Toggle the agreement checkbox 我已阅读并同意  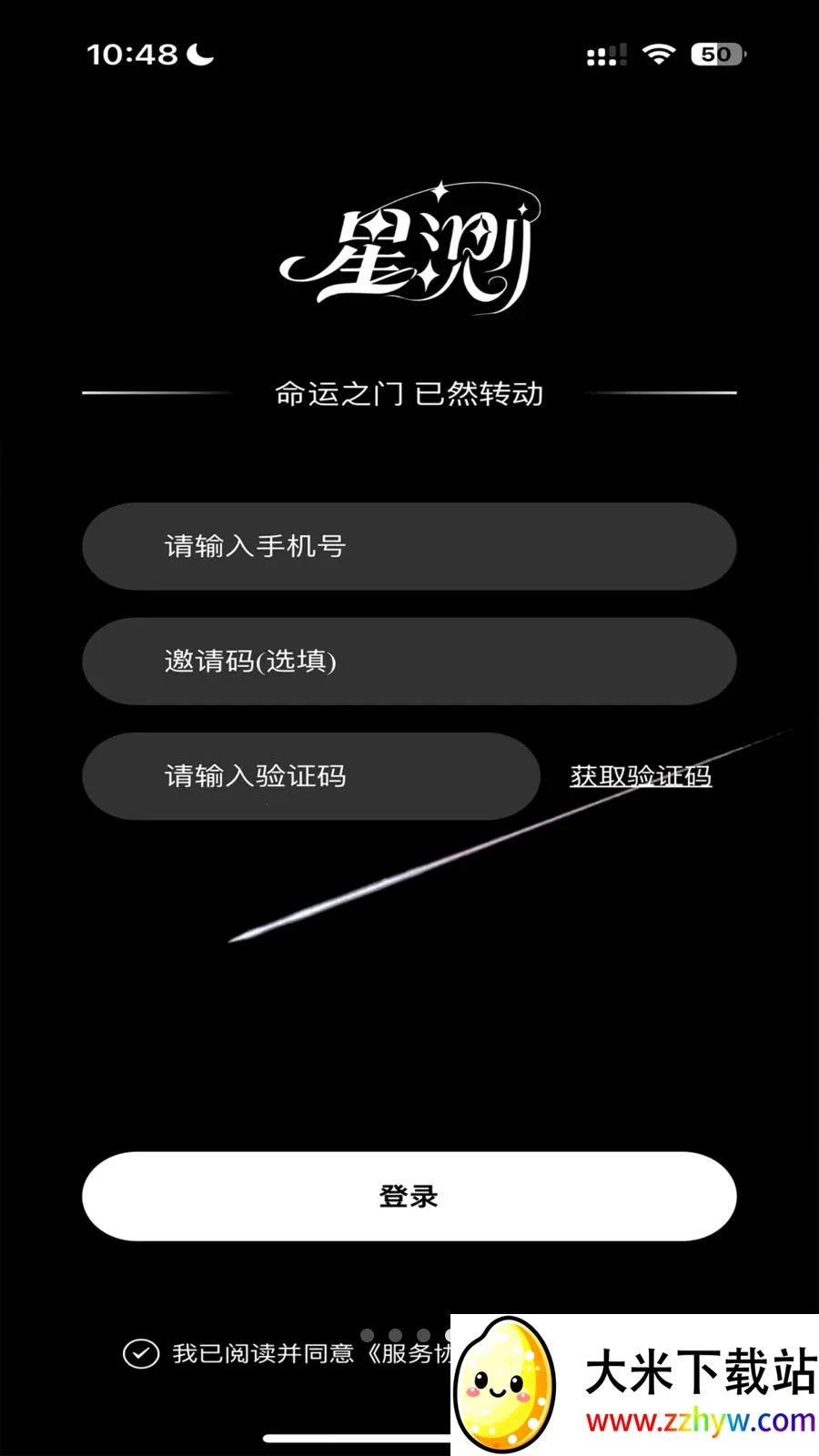[141, 1354]
